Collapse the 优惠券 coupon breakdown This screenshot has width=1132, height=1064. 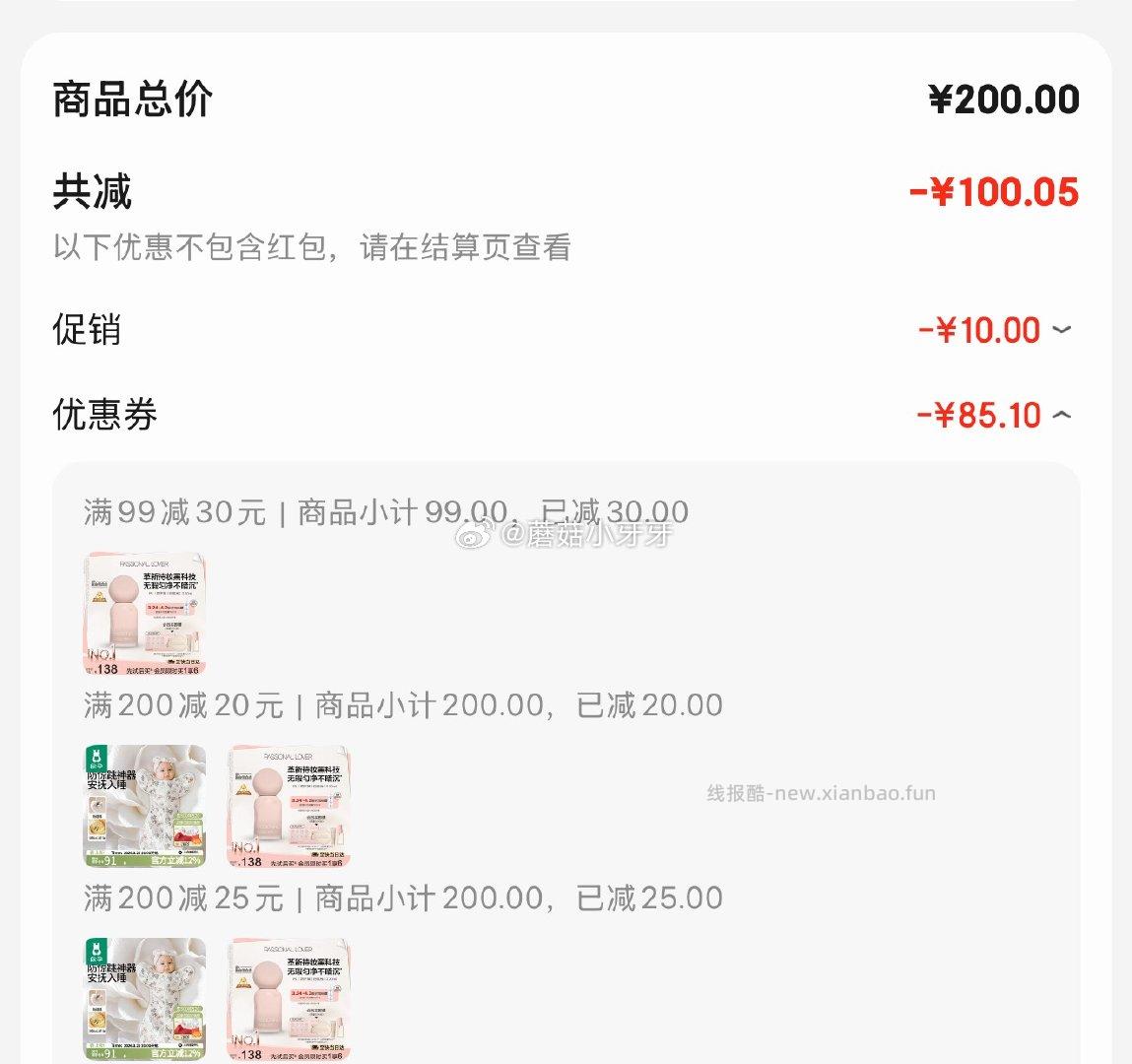tap(1061, 415)
